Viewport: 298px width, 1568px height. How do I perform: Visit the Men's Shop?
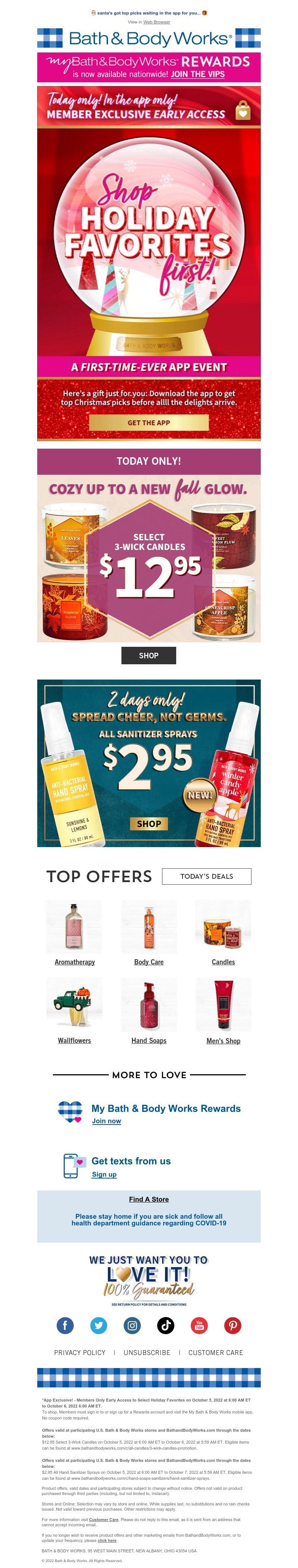(x=223, y=1041)
